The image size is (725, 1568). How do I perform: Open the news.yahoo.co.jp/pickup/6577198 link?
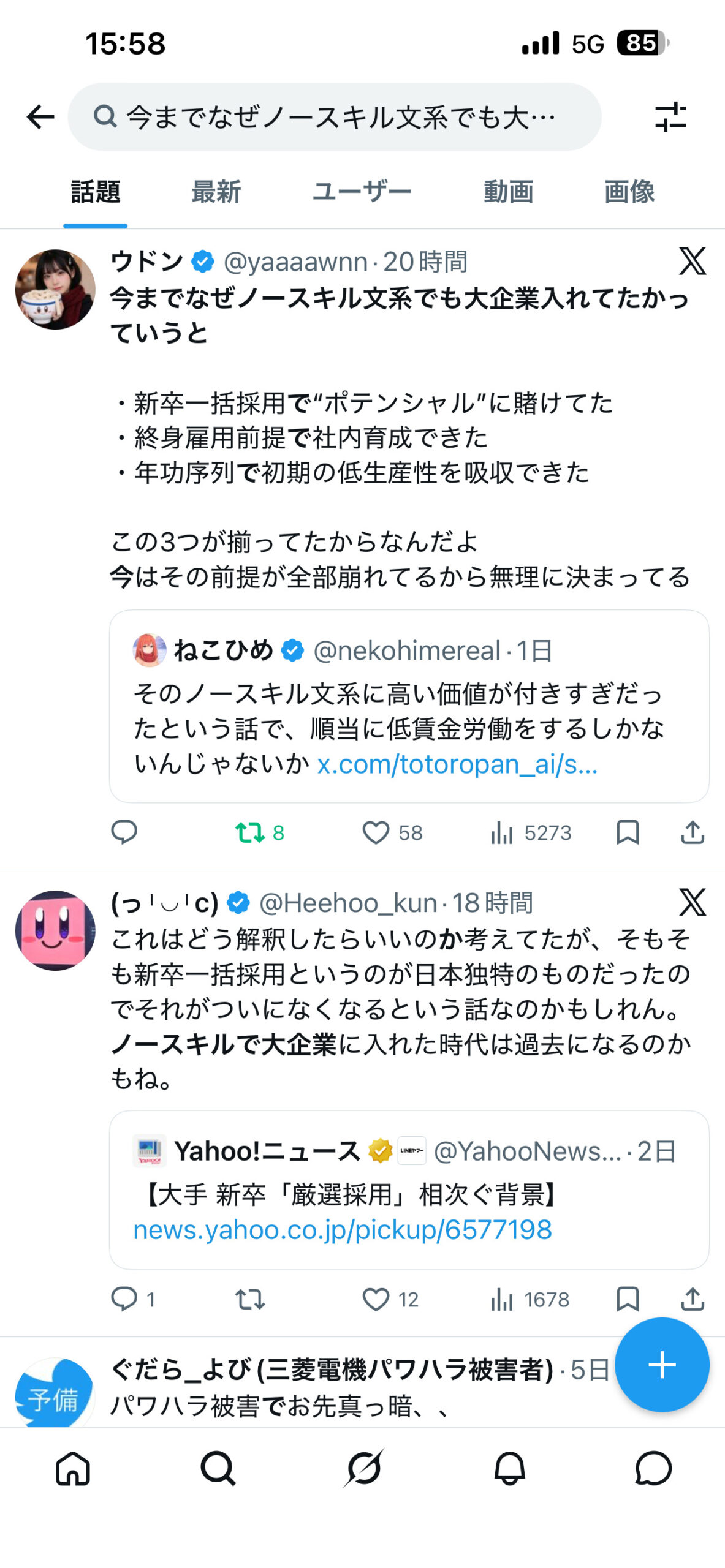pos(343,1230)
